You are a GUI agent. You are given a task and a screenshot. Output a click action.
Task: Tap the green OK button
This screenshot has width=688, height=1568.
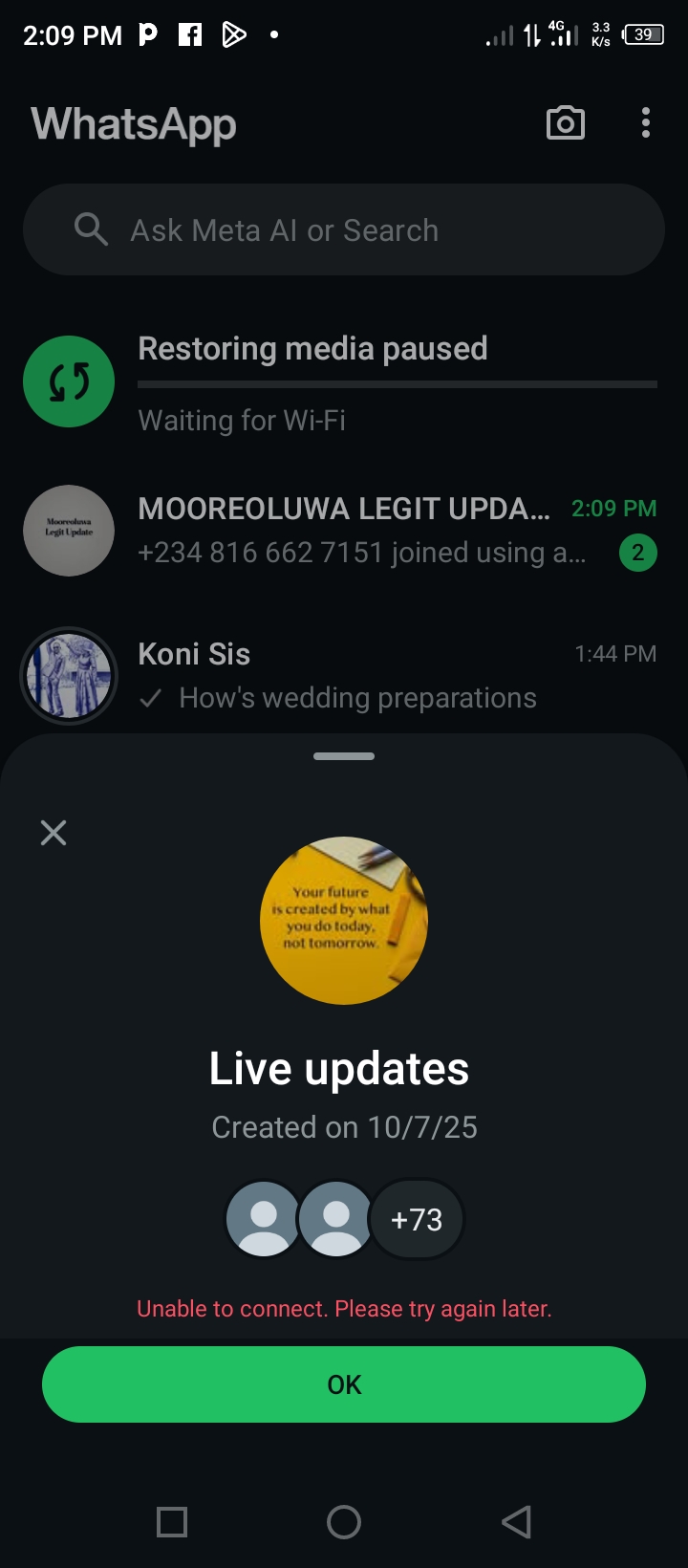[x=344, y=1384]
